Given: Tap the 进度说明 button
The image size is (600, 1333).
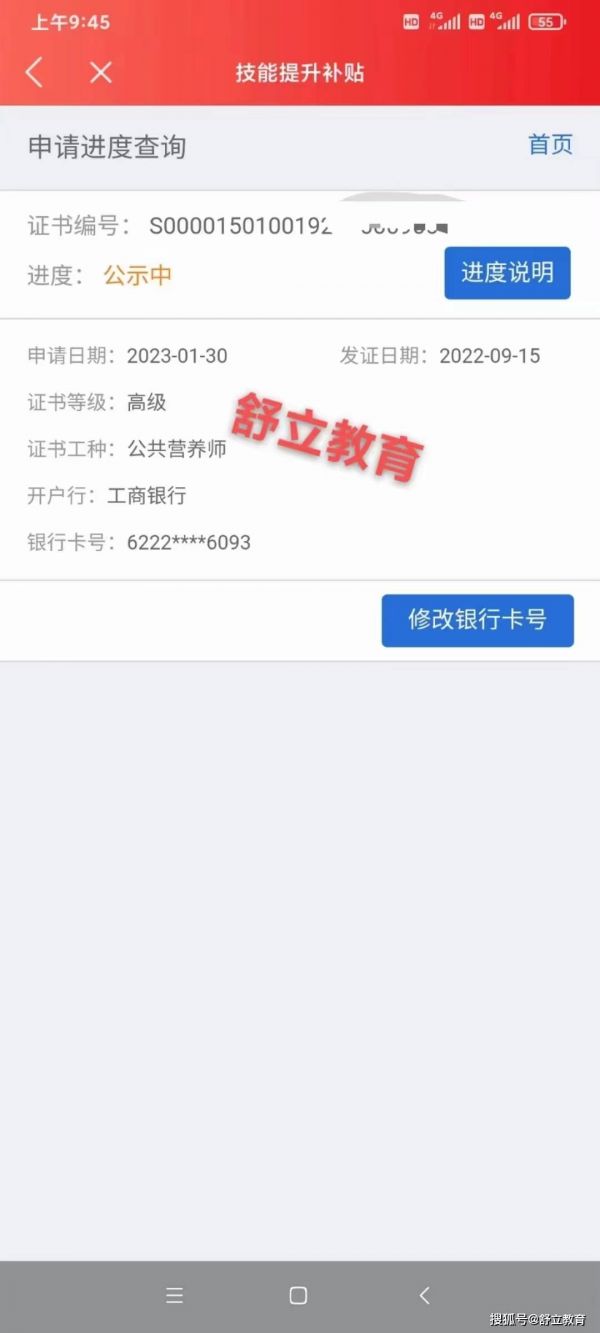Looking at the screenshot, I should coord(507,273).
